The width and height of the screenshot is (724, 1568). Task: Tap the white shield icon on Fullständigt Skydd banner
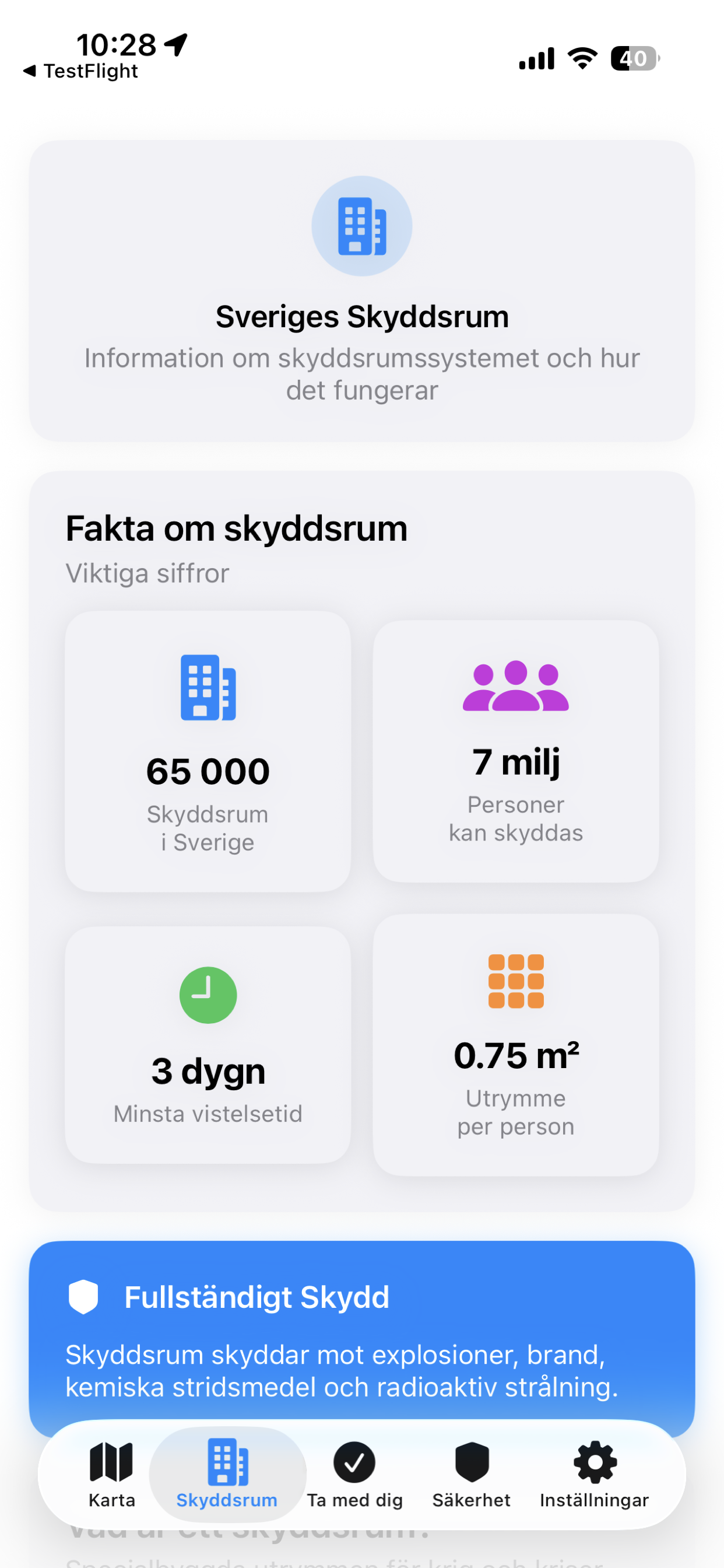pyautogui.click(x=85, y=1298)
